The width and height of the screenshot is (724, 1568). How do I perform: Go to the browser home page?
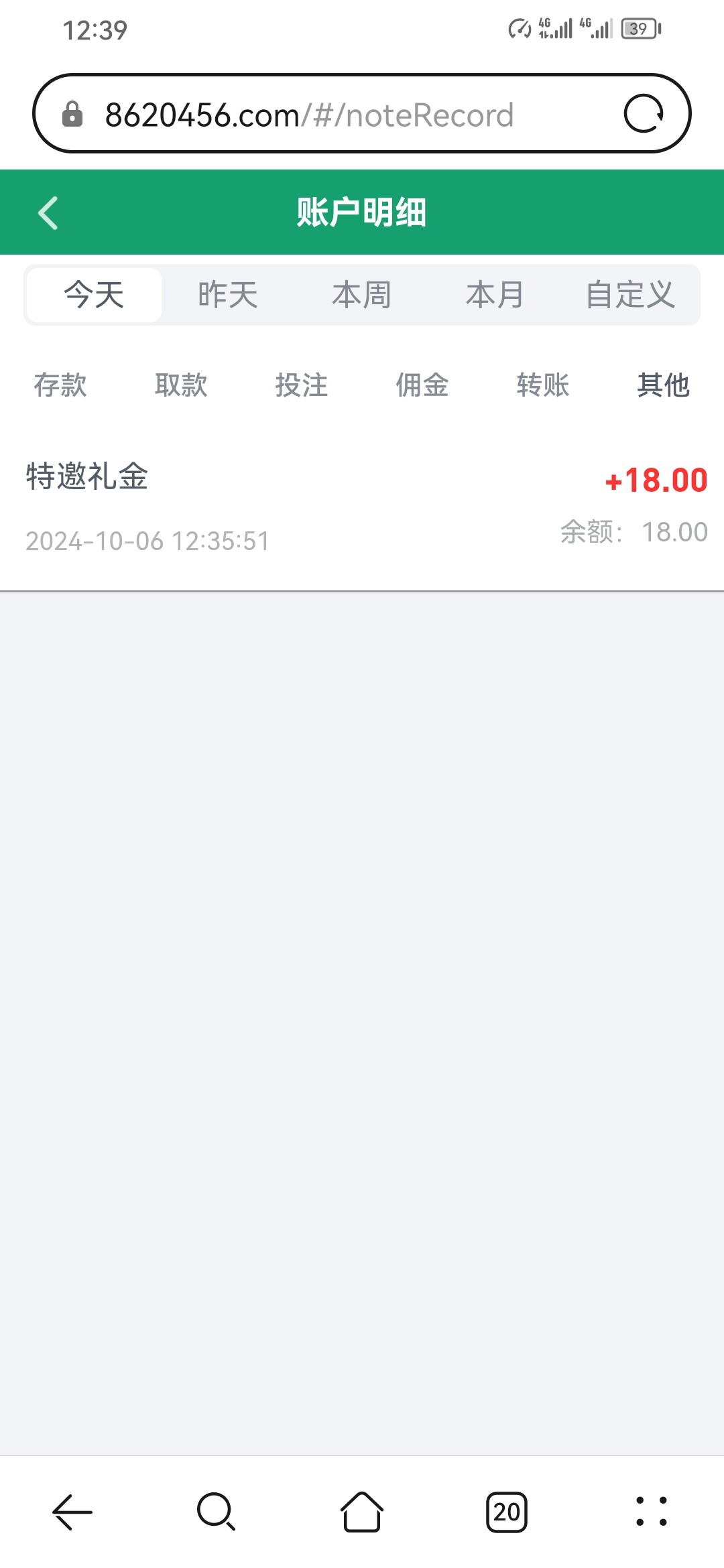click(362, 1512)
